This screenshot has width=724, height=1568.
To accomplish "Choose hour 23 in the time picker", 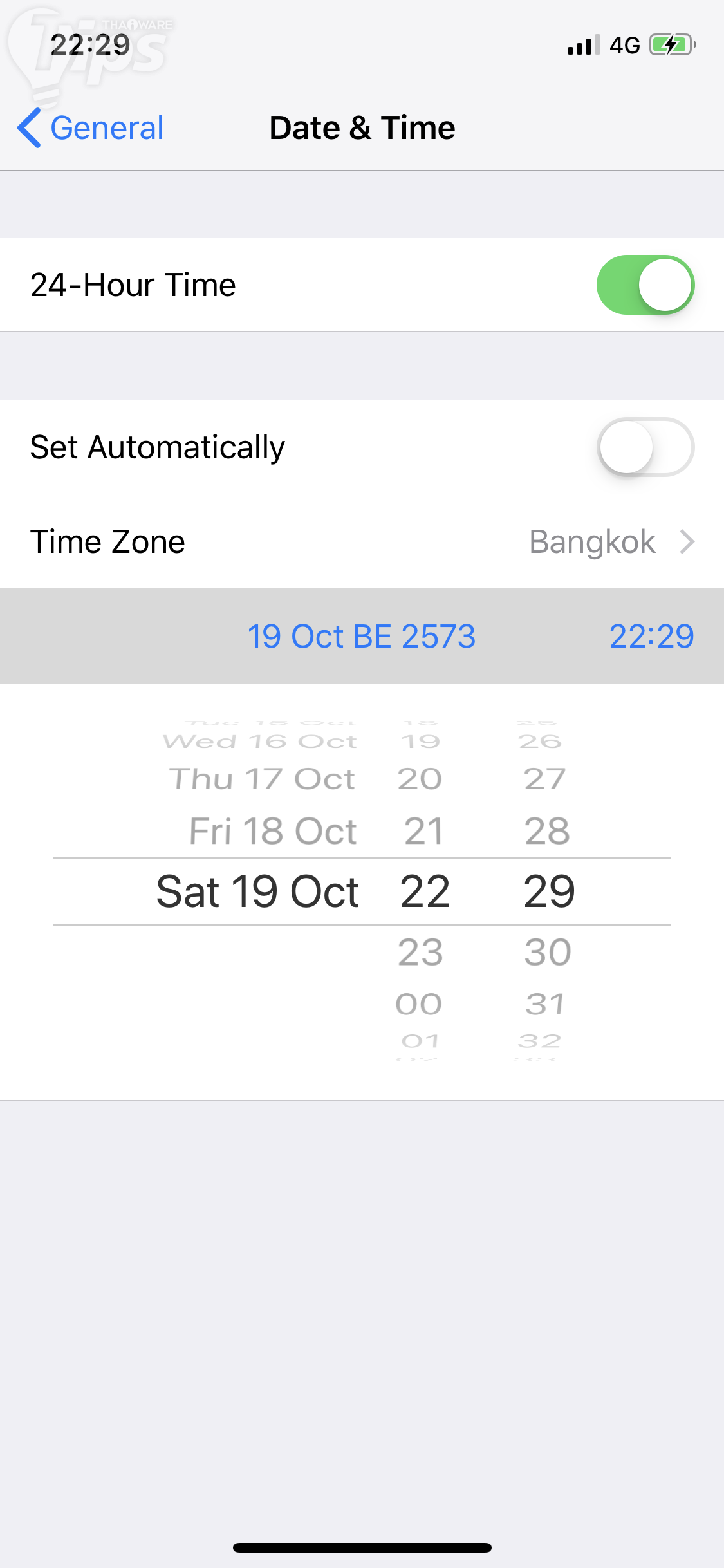I will (420, 952).
